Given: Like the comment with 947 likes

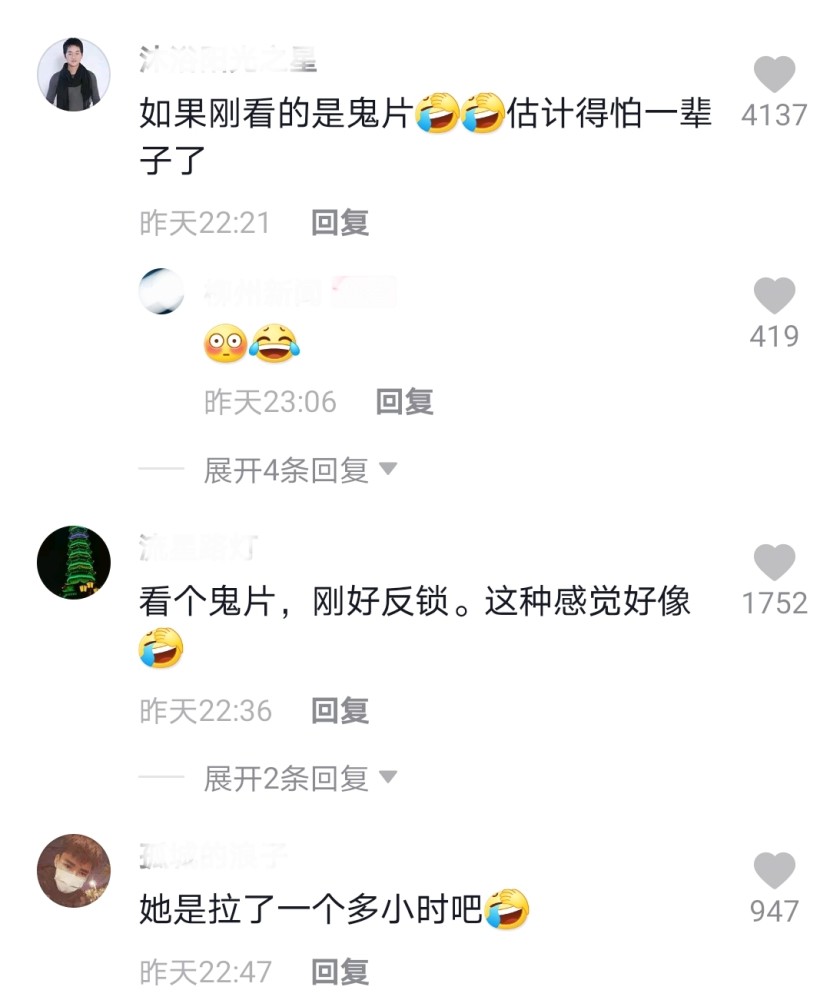Looking at the screenshot, I should tap(773, 871).
